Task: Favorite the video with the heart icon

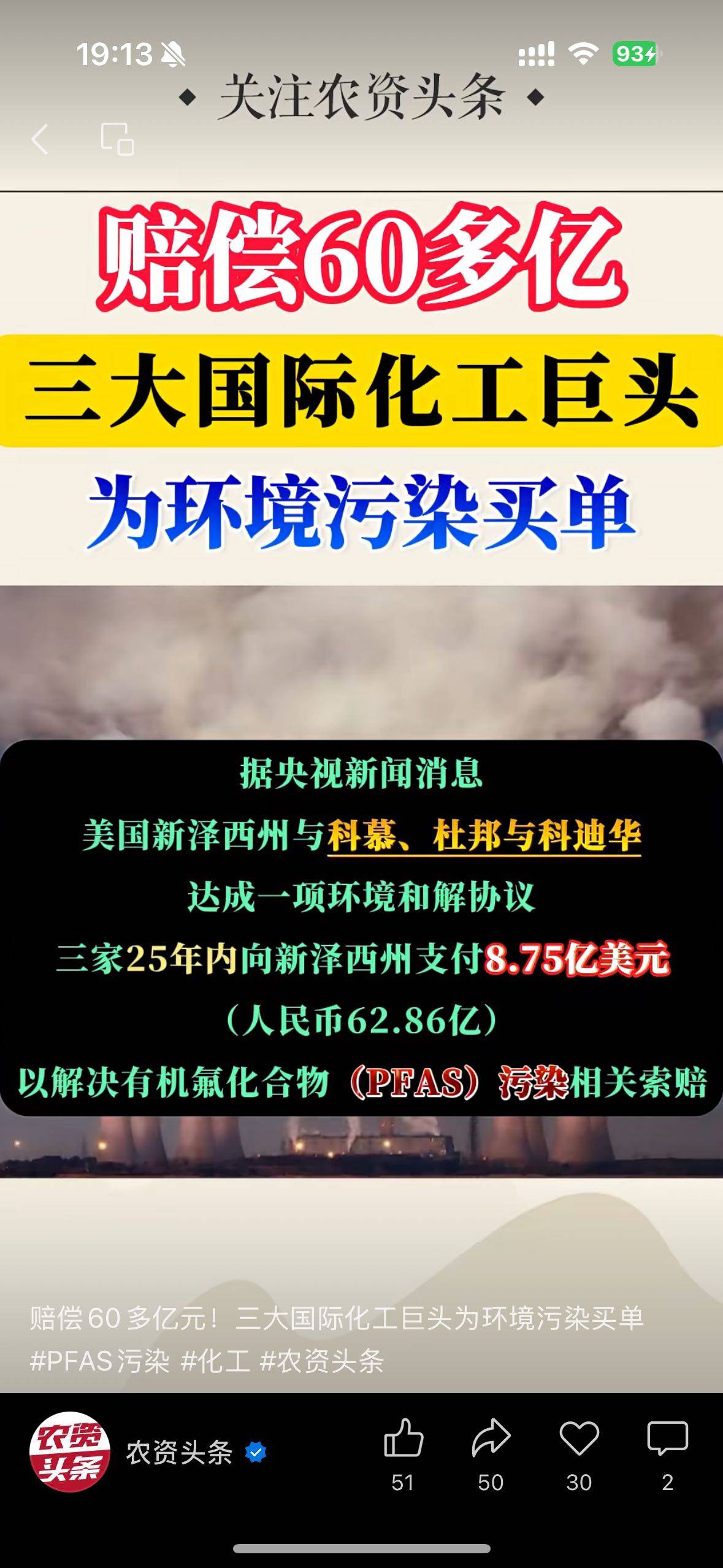Action: 579,1439
